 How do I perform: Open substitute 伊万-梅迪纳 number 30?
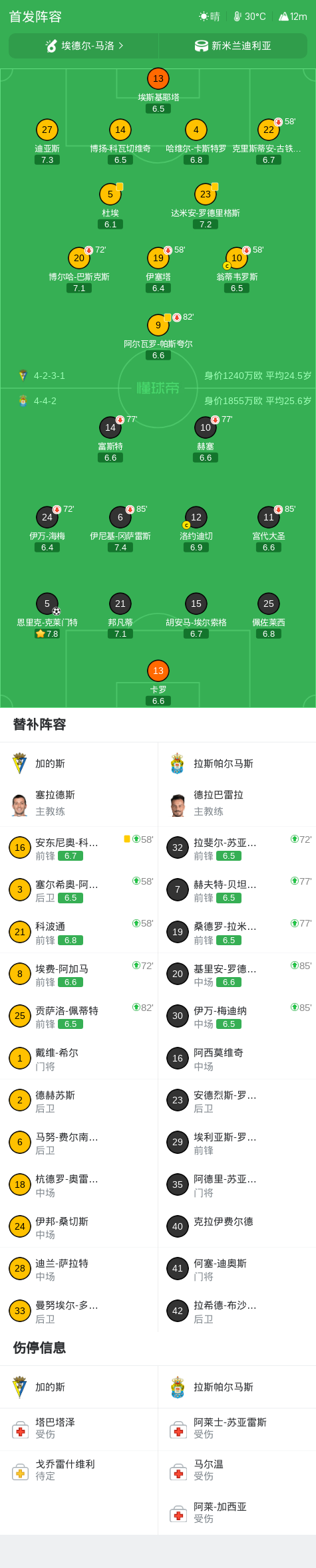coord(237,1016)
